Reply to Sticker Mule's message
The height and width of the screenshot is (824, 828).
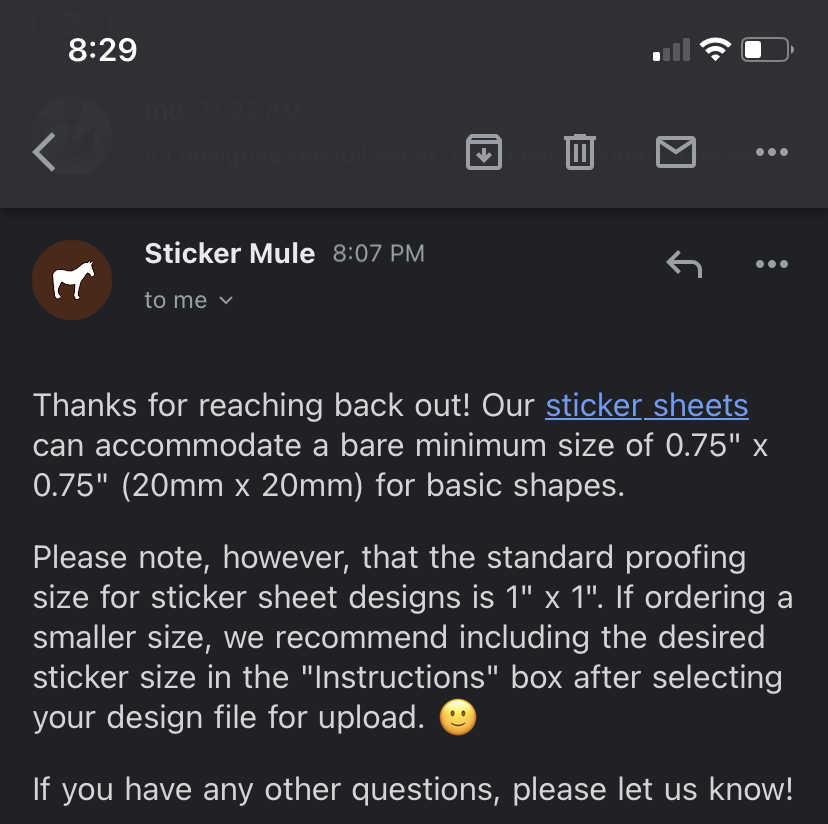(684, 265)
